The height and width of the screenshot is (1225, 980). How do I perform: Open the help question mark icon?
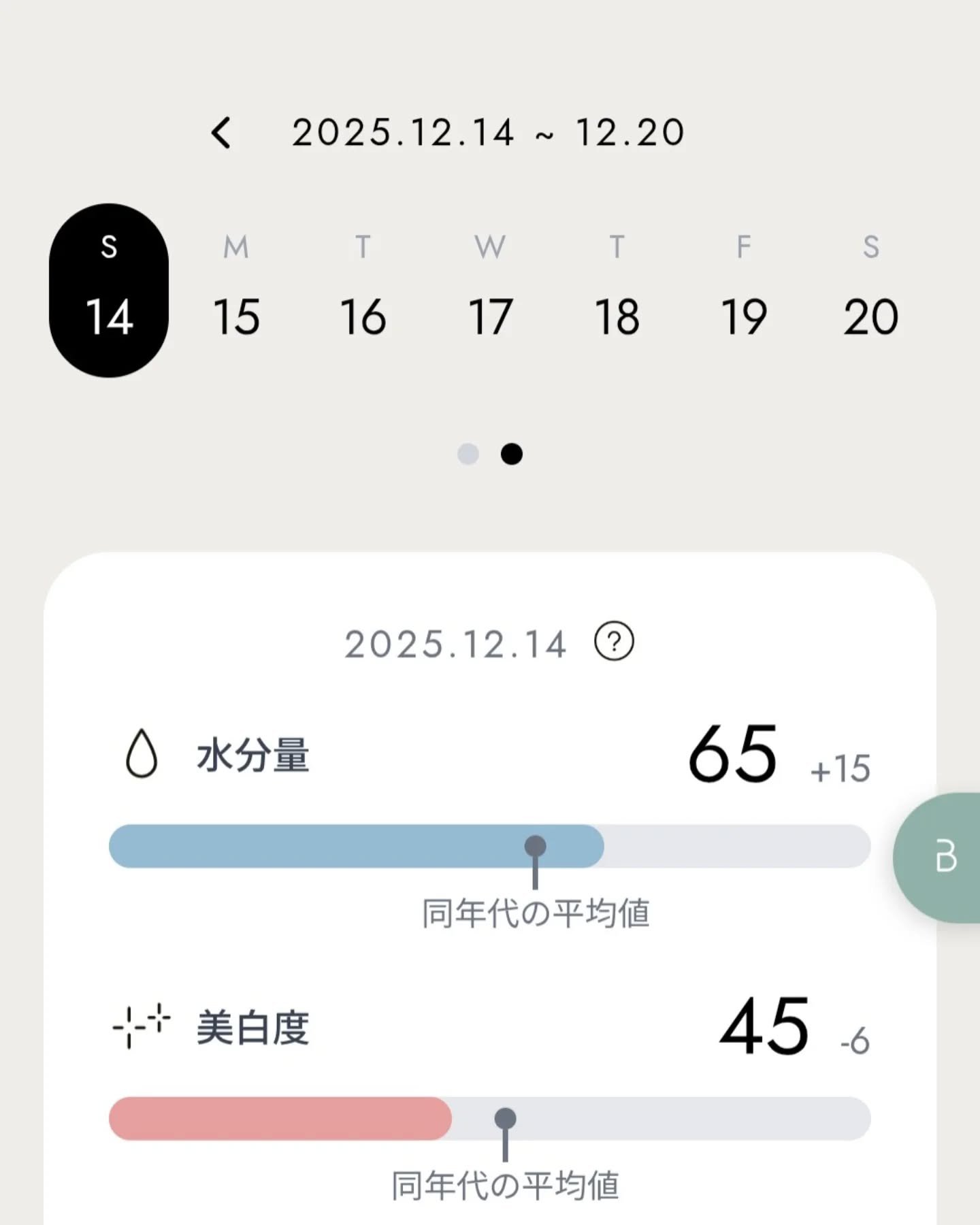[x=614, y=642]
